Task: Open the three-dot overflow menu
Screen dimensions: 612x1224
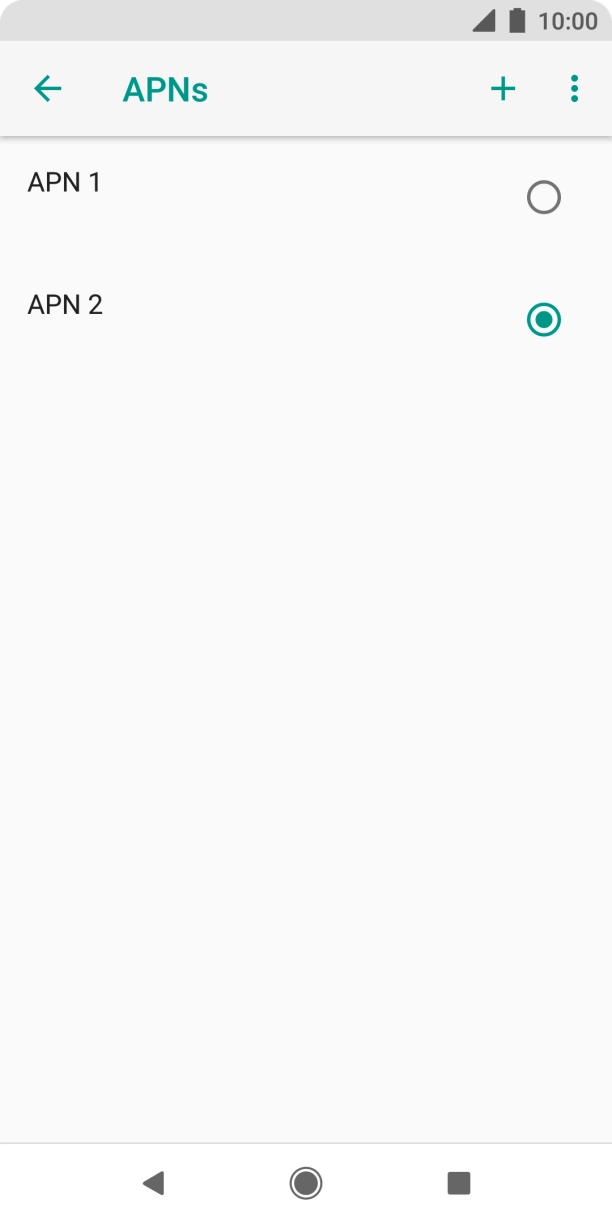Action: [574, 89]
